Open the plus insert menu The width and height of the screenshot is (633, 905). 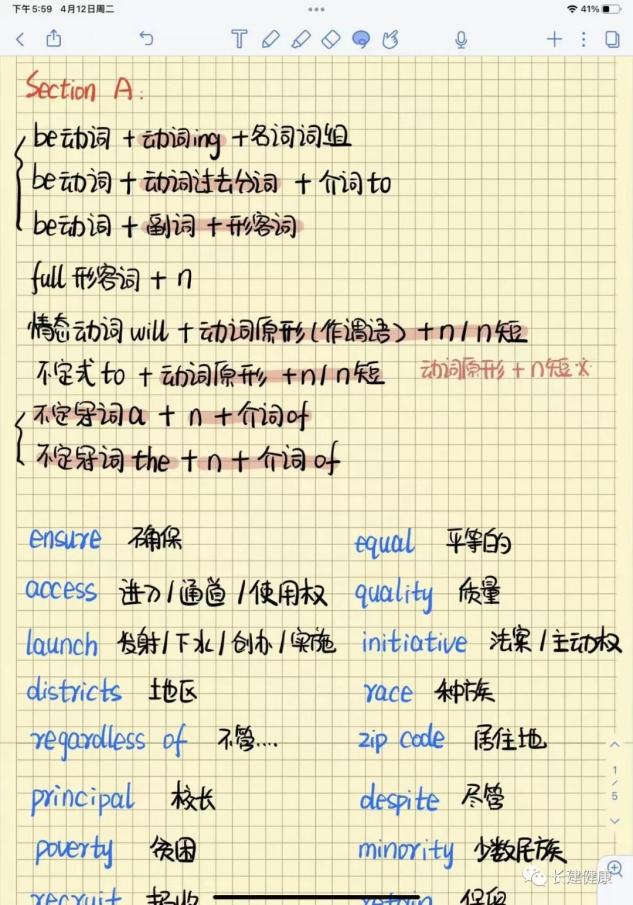[554, 39]
